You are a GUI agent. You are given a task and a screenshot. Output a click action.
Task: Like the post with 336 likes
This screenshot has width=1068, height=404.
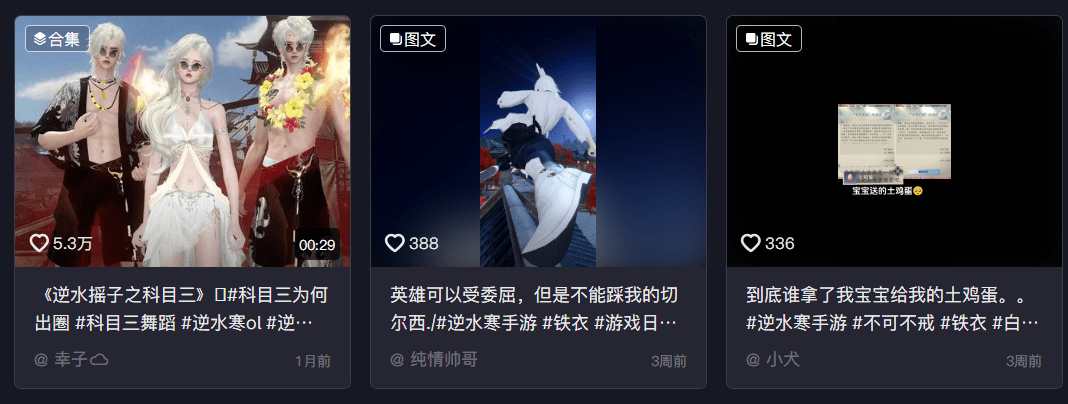[751, 243]
